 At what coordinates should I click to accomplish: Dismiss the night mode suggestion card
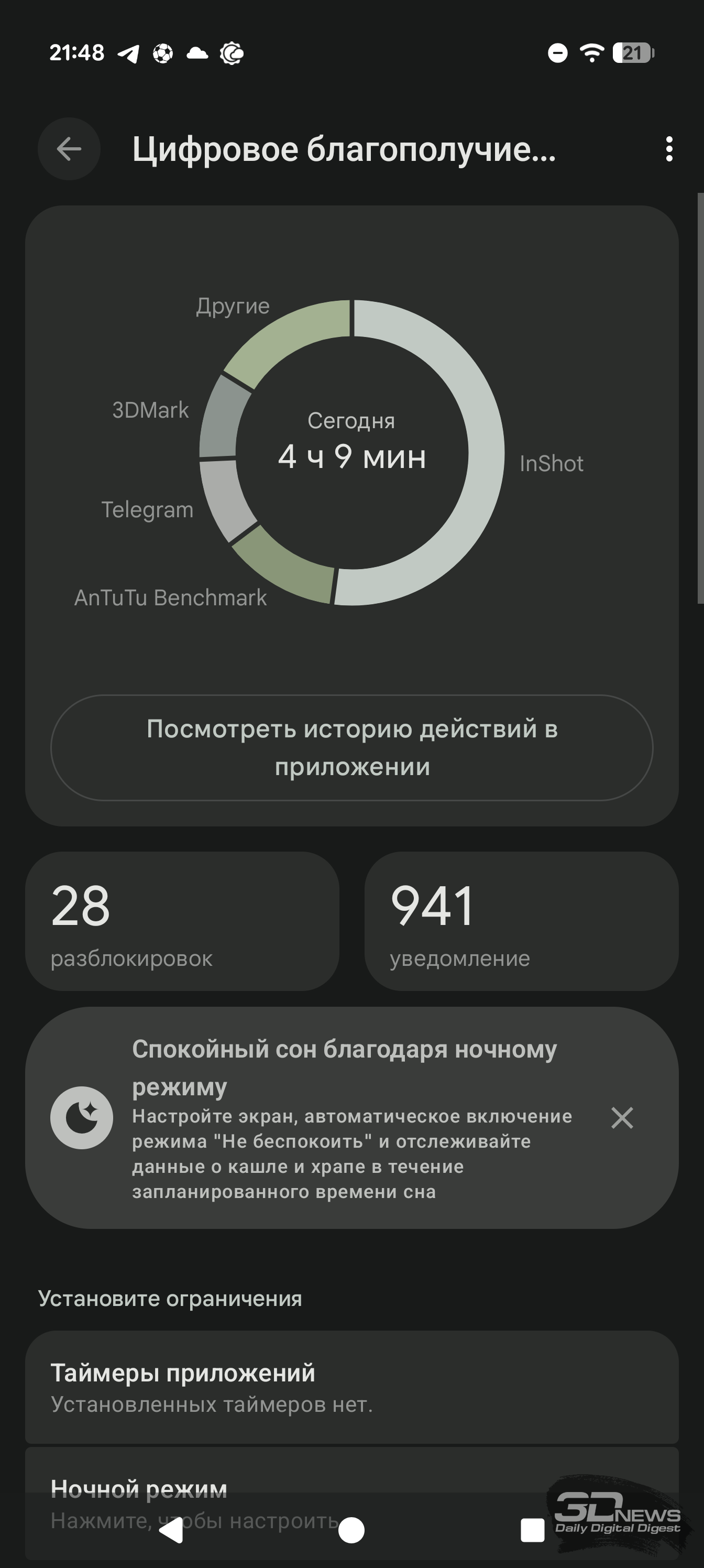click(x=622, y=1117)
